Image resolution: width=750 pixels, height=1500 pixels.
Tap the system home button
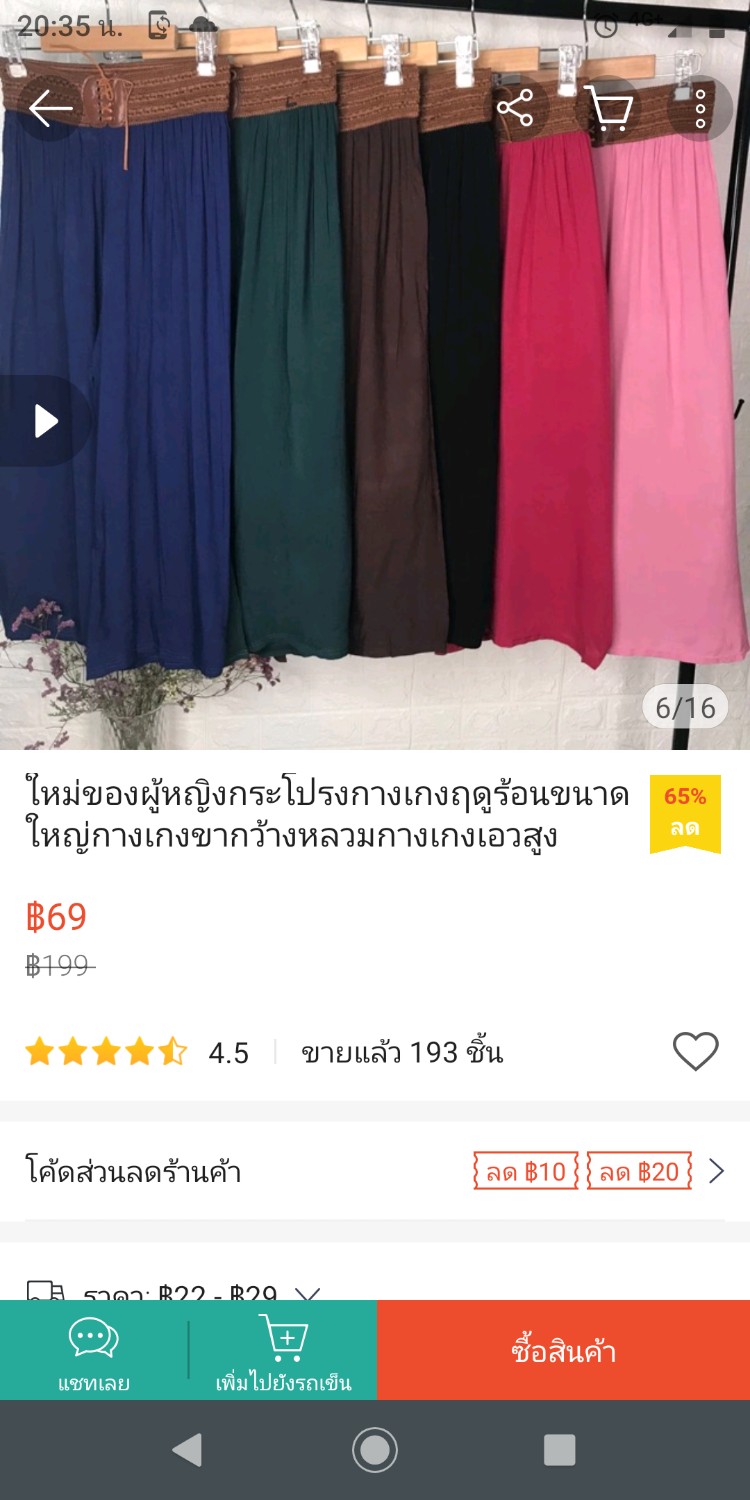point(375,1450)
